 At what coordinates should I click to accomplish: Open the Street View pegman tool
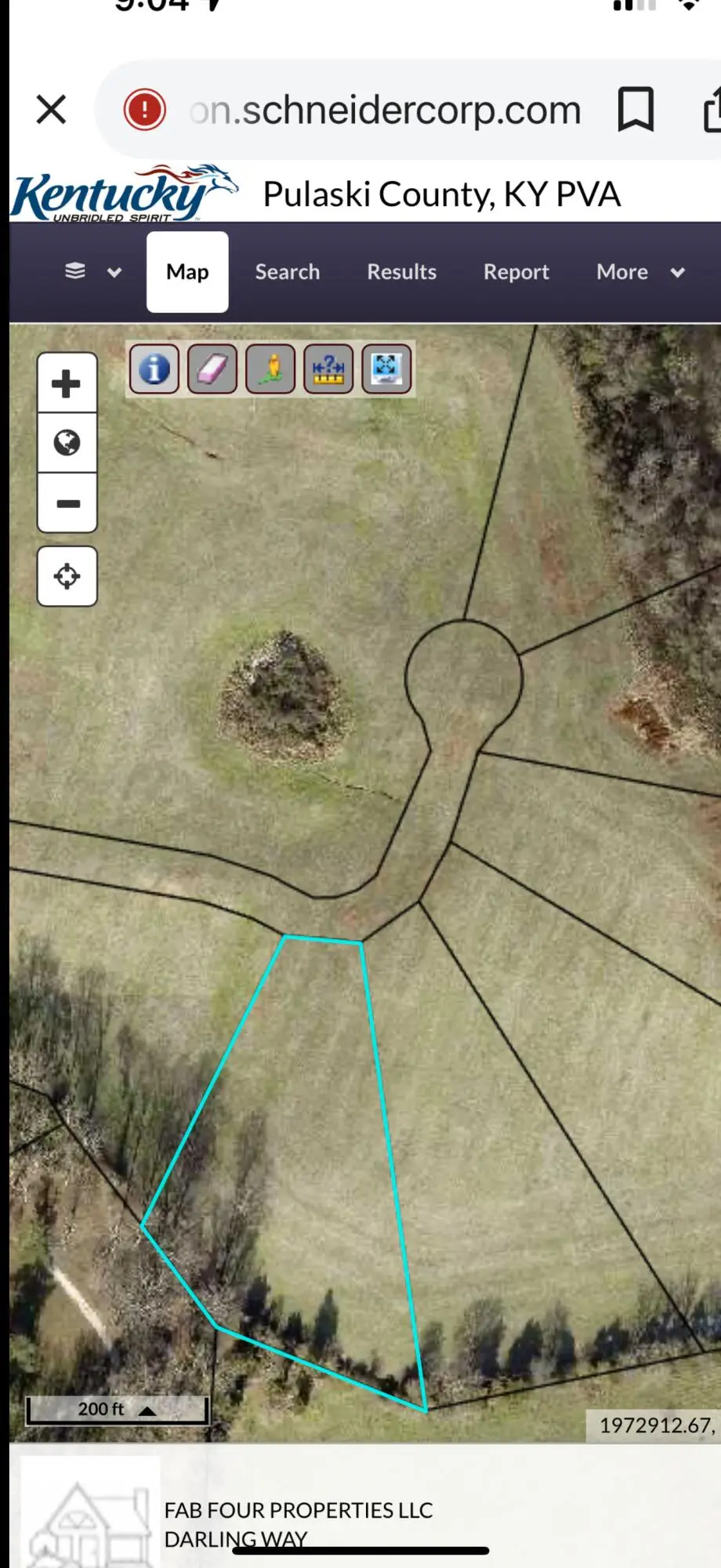click(x=270, y=368)
